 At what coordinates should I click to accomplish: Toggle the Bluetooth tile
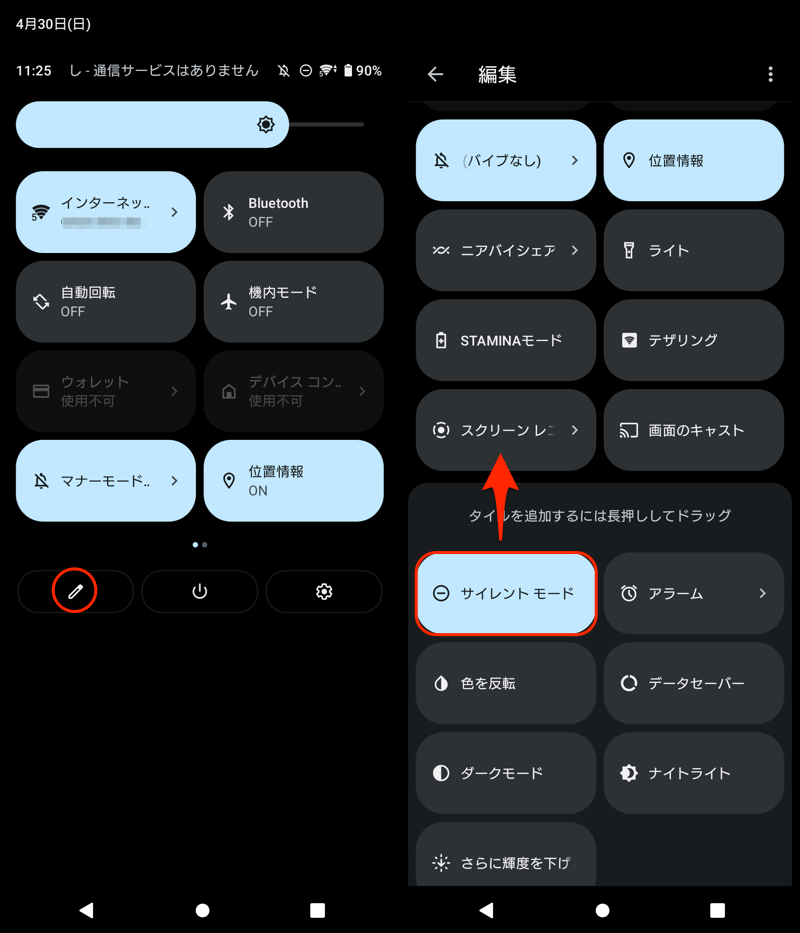pyautogui.click(x=293, y=211)
